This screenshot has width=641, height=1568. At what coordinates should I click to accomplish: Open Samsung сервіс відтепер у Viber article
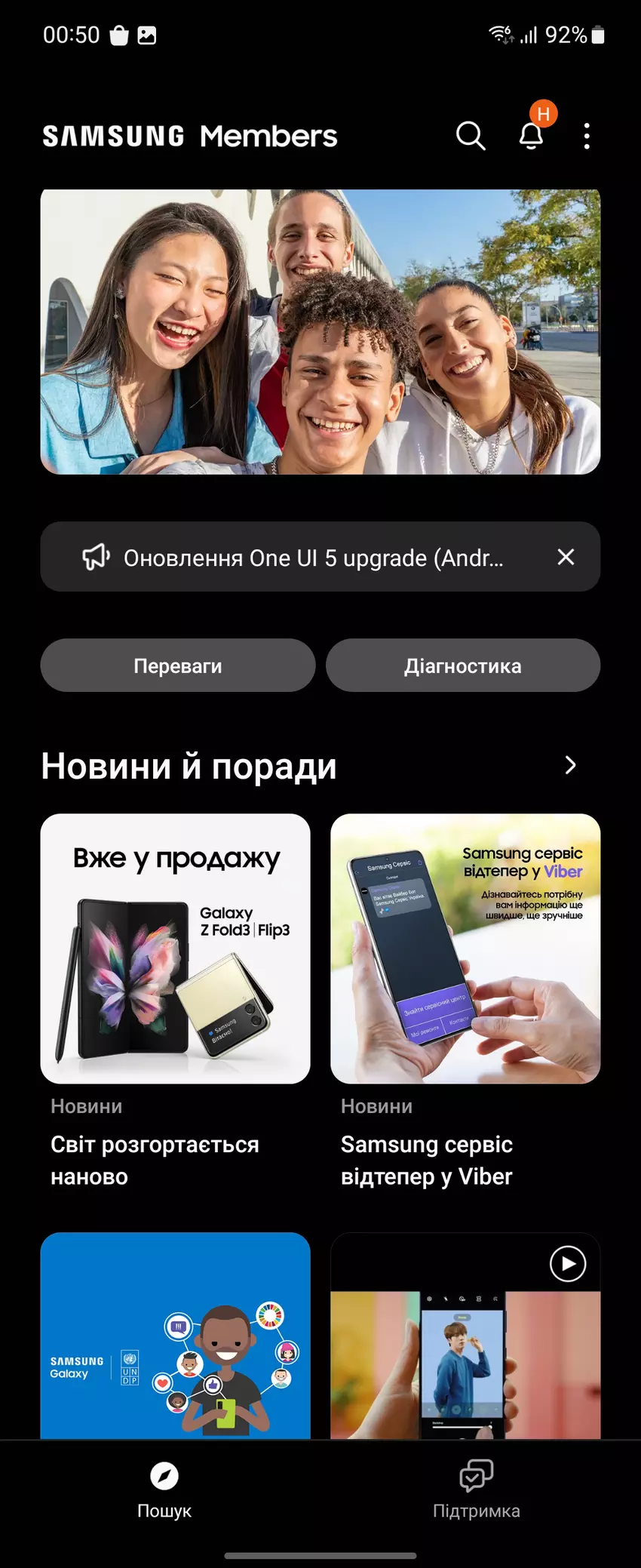pyautogui.click(x=465, y=948)
